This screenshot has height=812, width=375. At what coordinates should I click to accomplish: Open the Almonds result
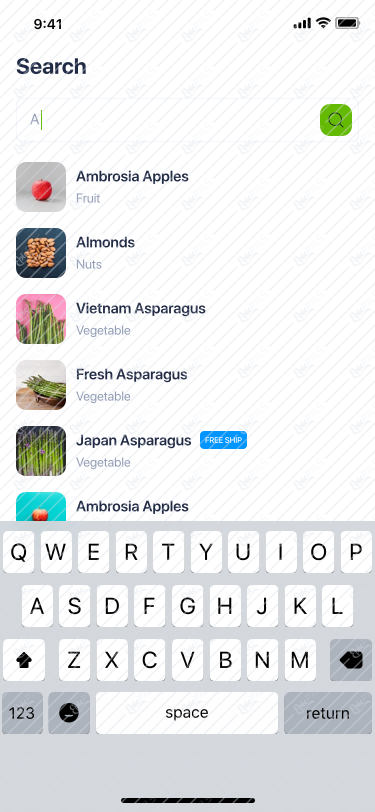coord(188,253)
